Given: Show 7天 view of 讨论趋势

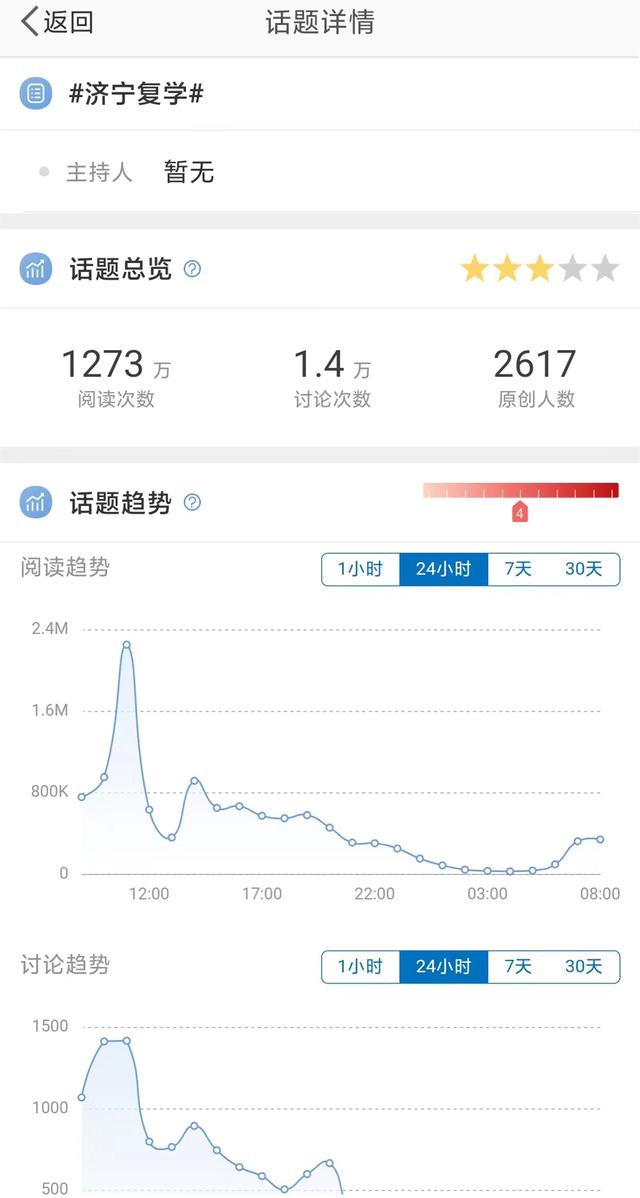Looking at the screenshot, I should click(518, 967).
